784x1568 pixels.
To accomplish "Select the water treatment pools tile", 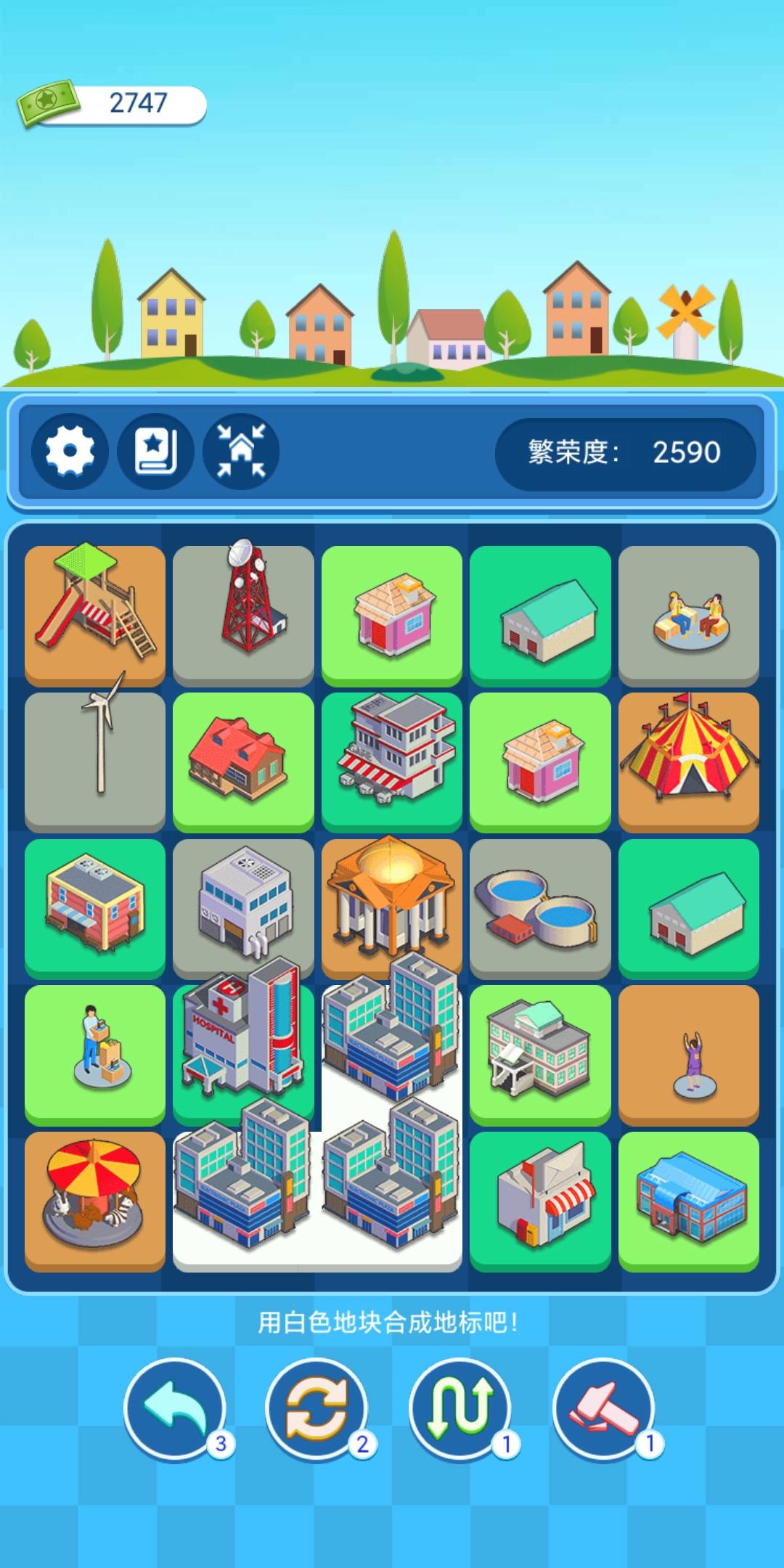I will click(540, 906).
